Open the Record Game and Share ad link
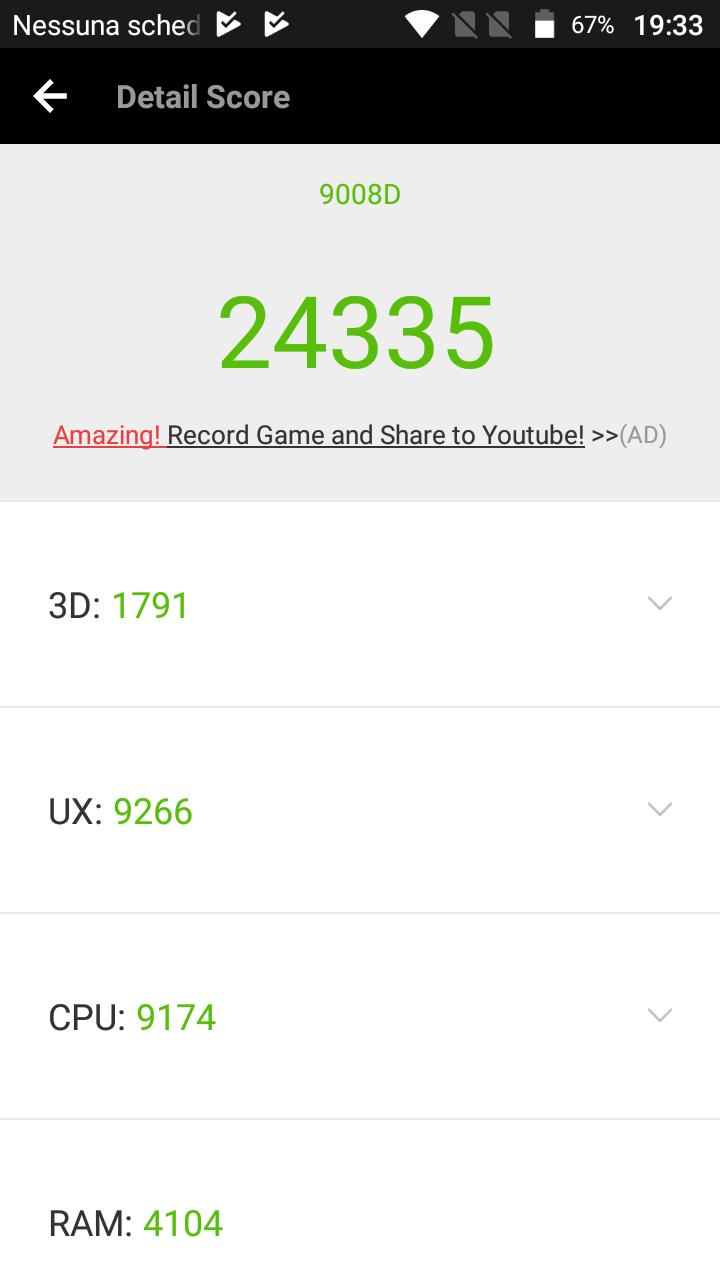This screenshot has width=720, height=1280. coord(360,435)
